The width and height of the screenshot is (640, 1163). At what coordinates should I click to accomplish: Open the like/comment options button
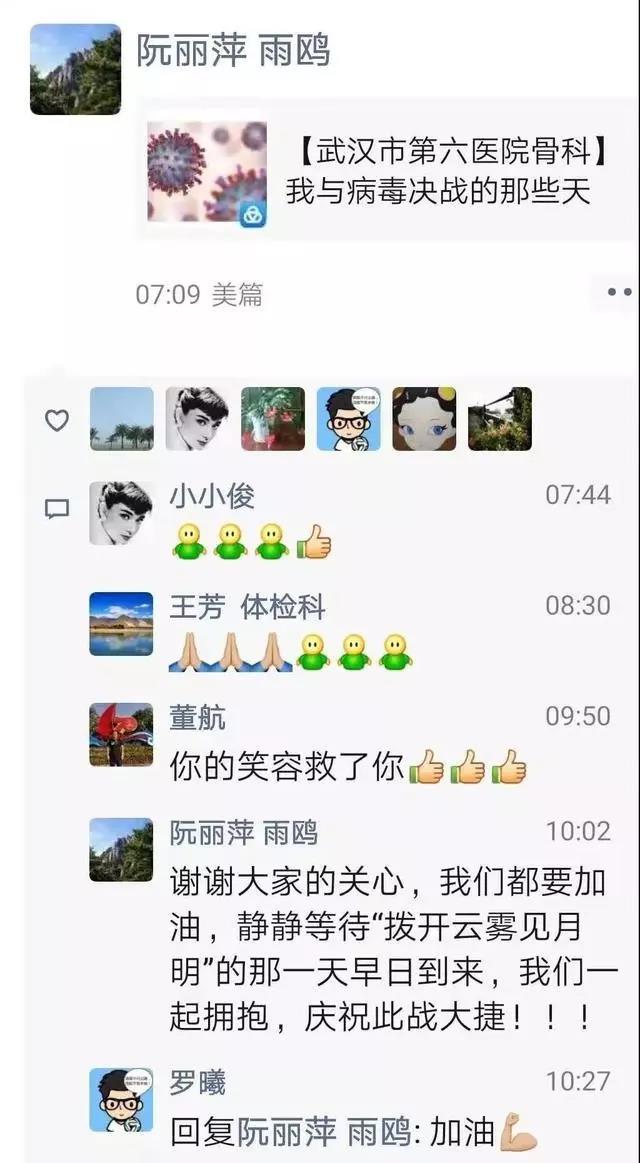[619, 292]
